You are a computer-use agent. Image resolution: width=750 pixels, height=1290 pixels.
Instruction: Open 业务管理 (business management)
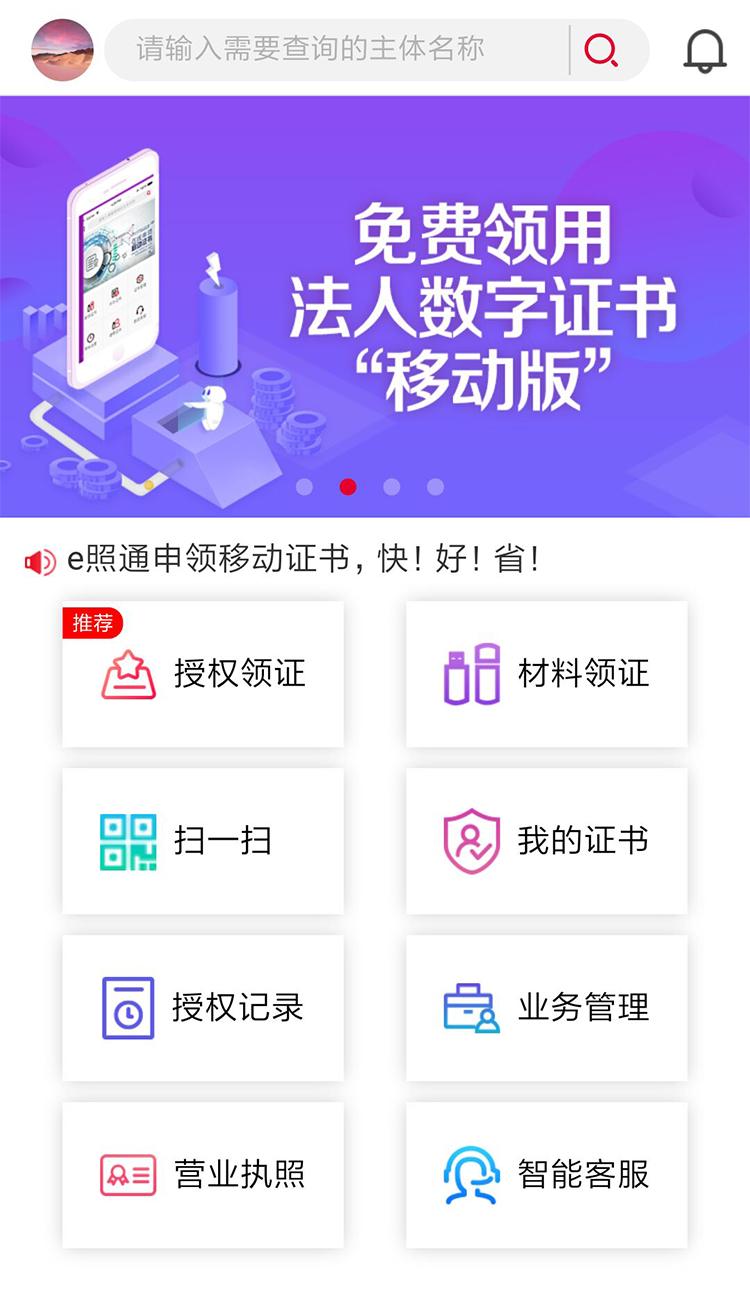pos(546,1008)
